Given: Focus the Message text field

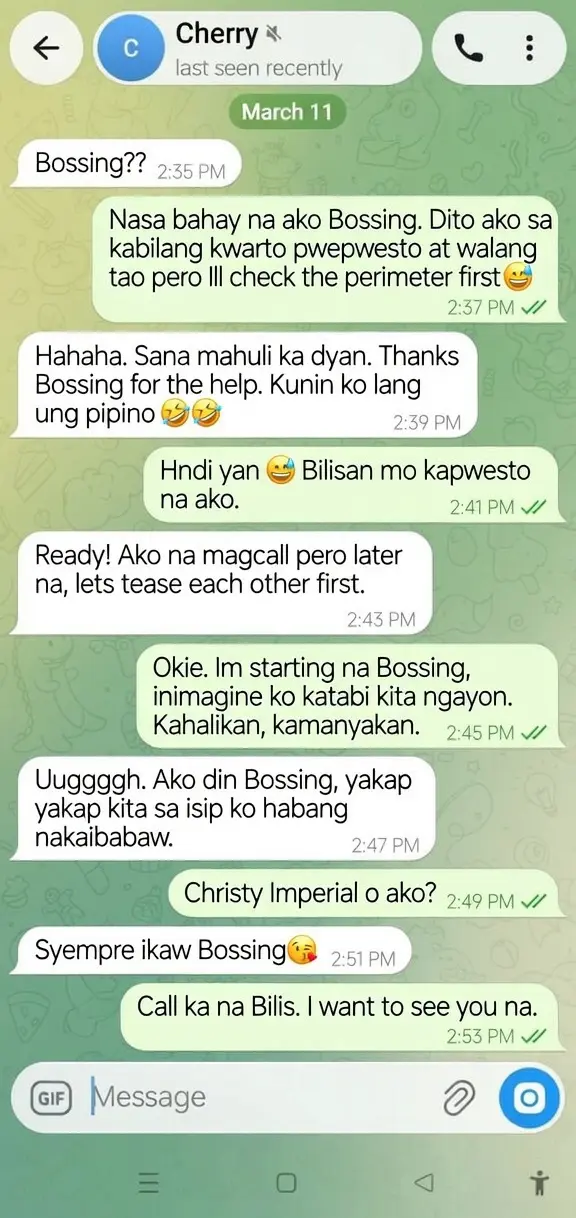Looking at the screenshot, I should coord(260,1097).
